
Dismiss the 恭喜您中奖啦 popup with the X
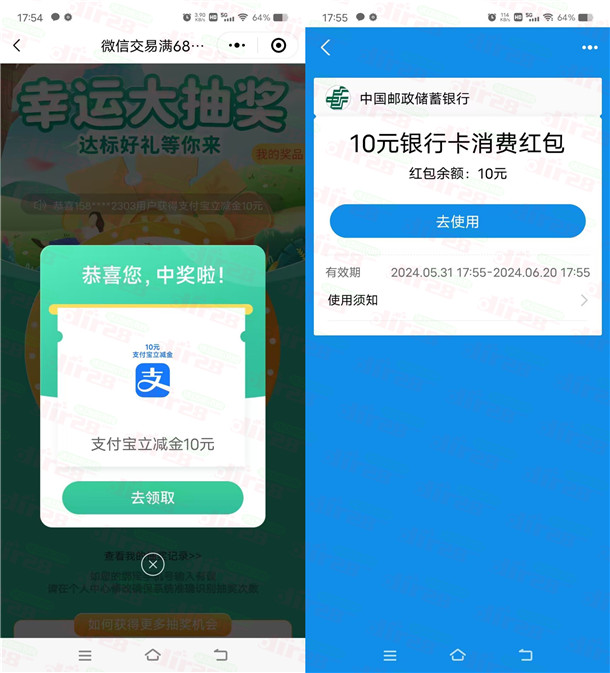pyautogui.click(x=152, y=564)
